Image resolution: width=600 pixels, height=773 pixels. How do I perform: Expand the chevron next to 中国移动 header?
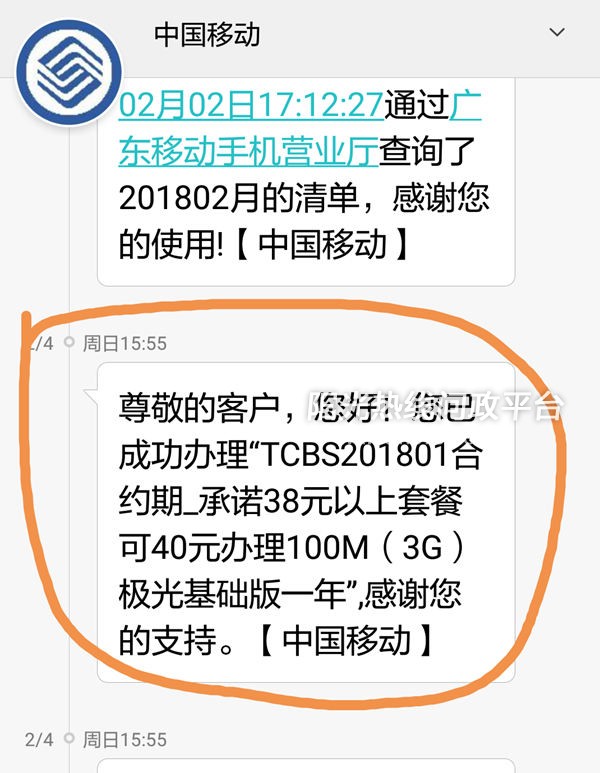pos(557,34)
